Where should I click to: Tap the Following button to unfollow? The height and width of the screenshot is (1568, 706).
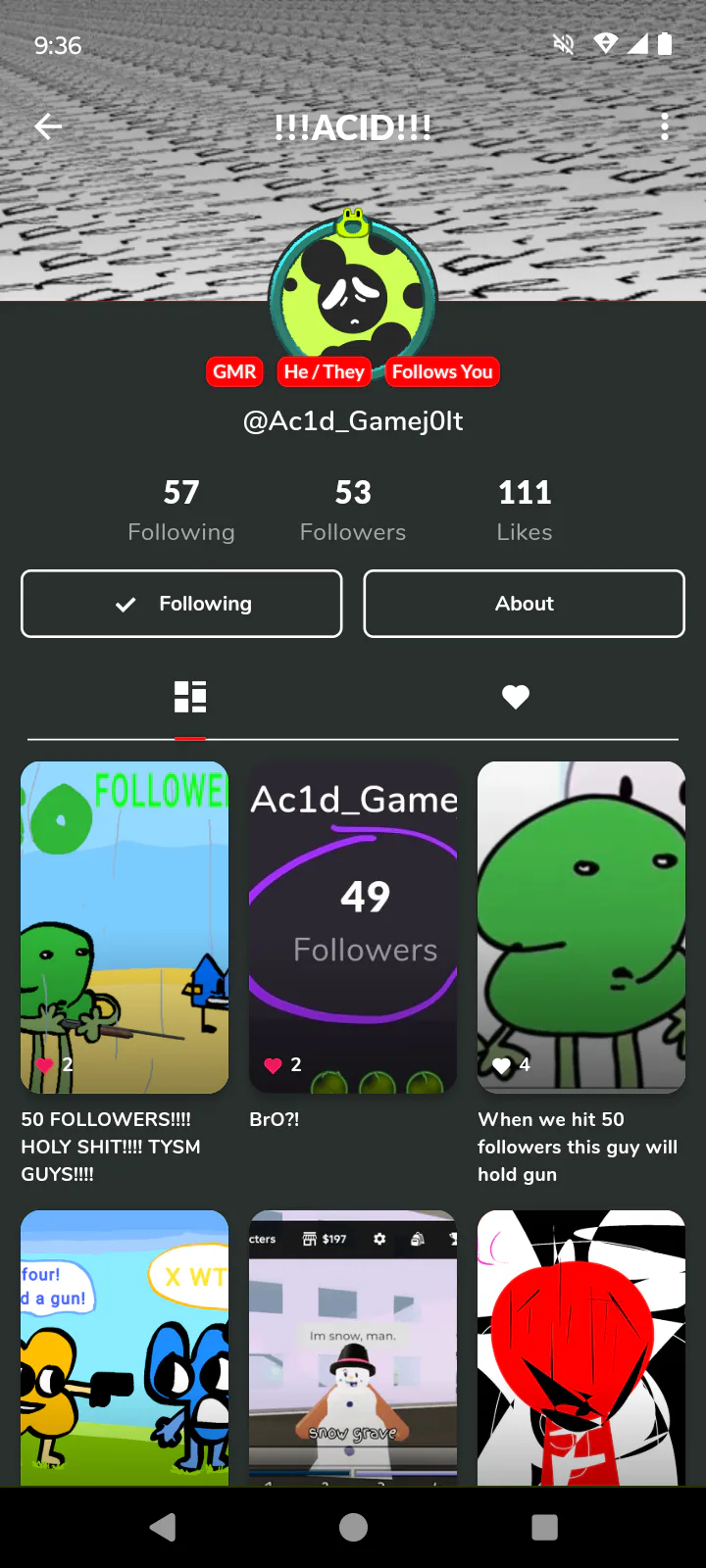[x=181, y=604]
